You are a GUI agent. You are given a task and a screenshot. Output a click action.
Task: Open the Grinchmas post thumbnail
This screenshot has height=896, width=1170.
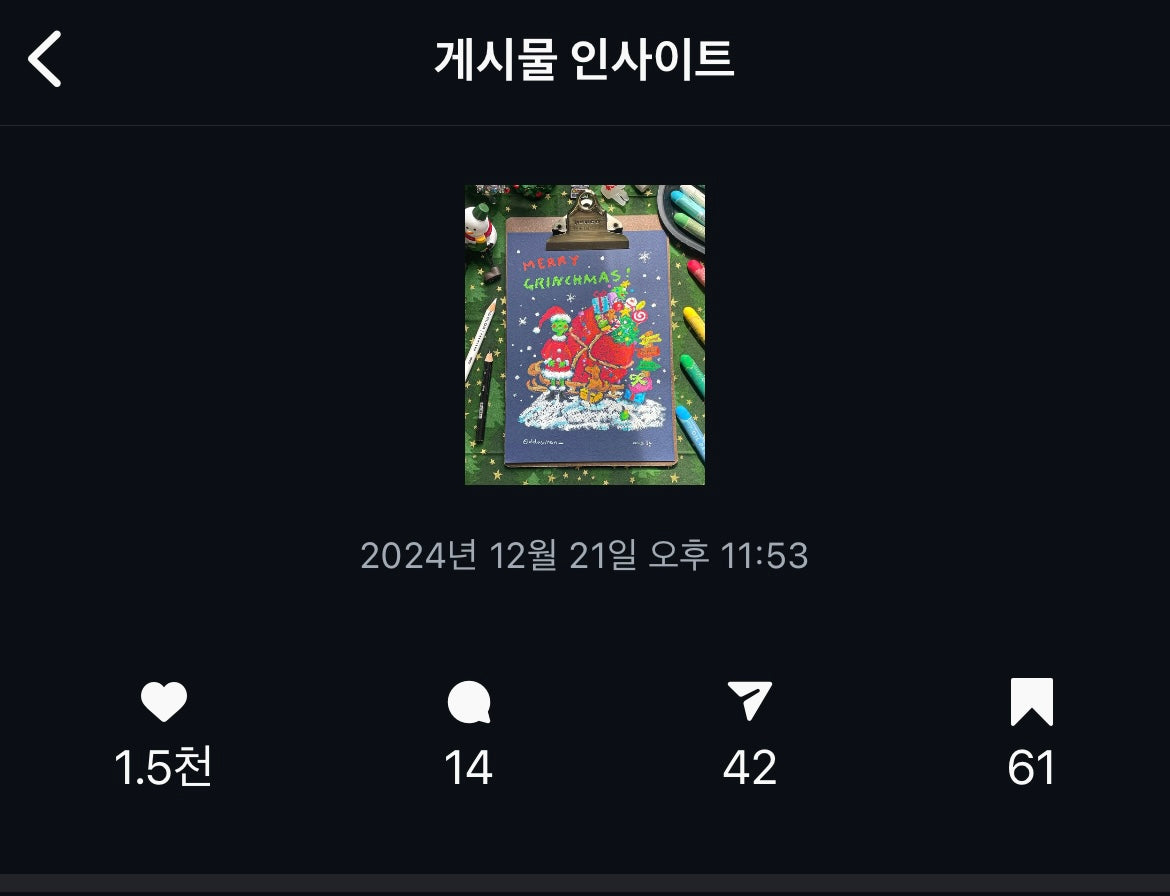584,335
